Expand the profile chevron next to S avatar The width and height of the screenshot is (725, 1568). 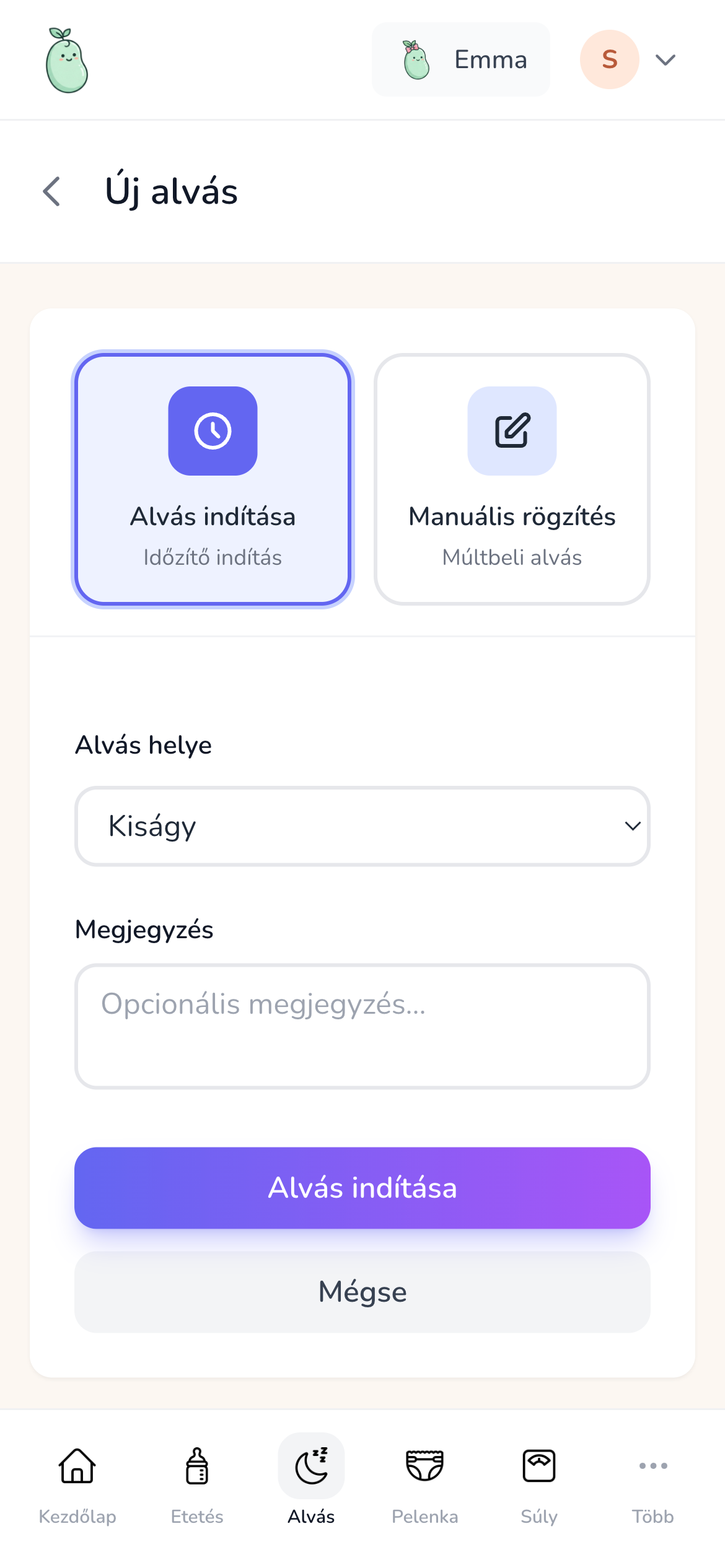[664, 59]
